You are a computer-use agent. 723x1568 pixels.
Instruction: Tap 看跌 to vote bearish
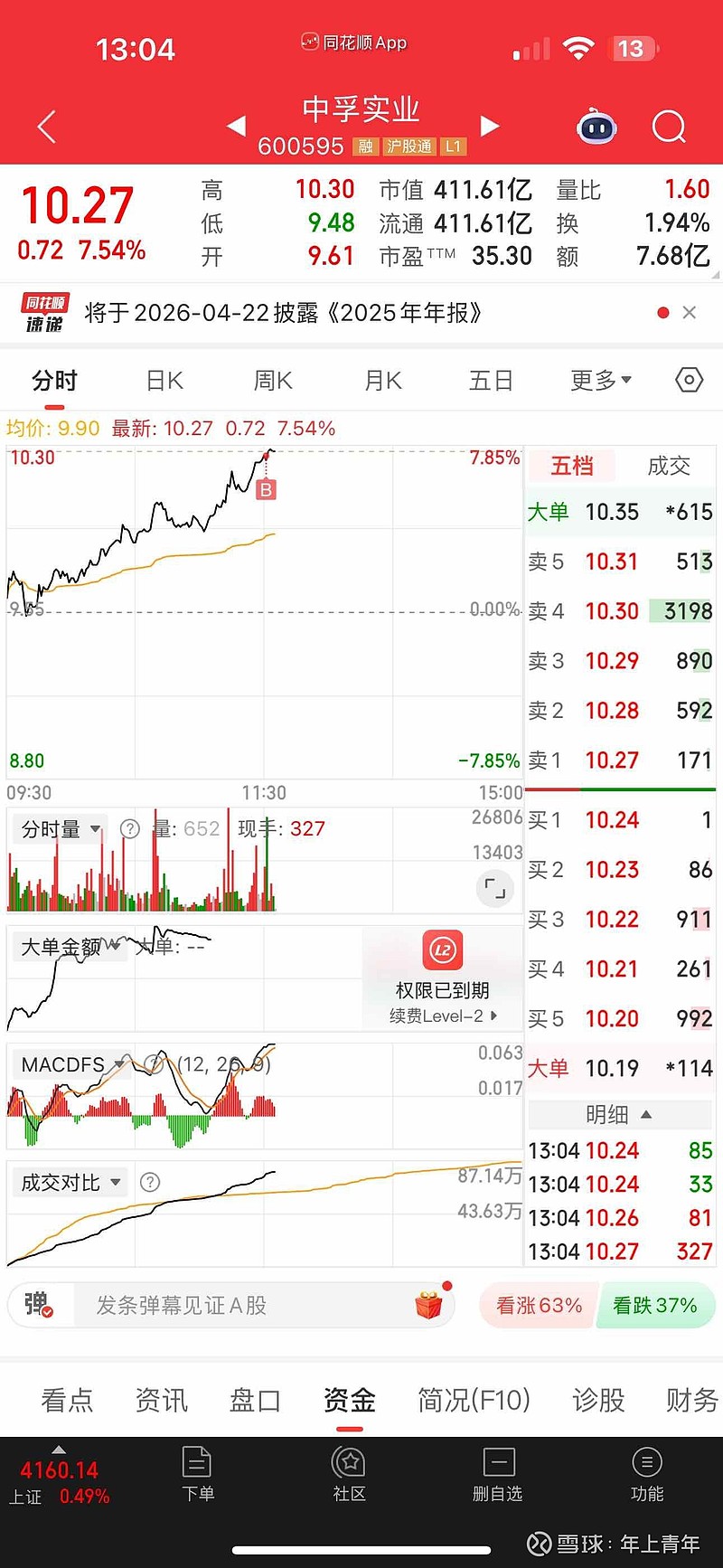tap(656, 1305)
